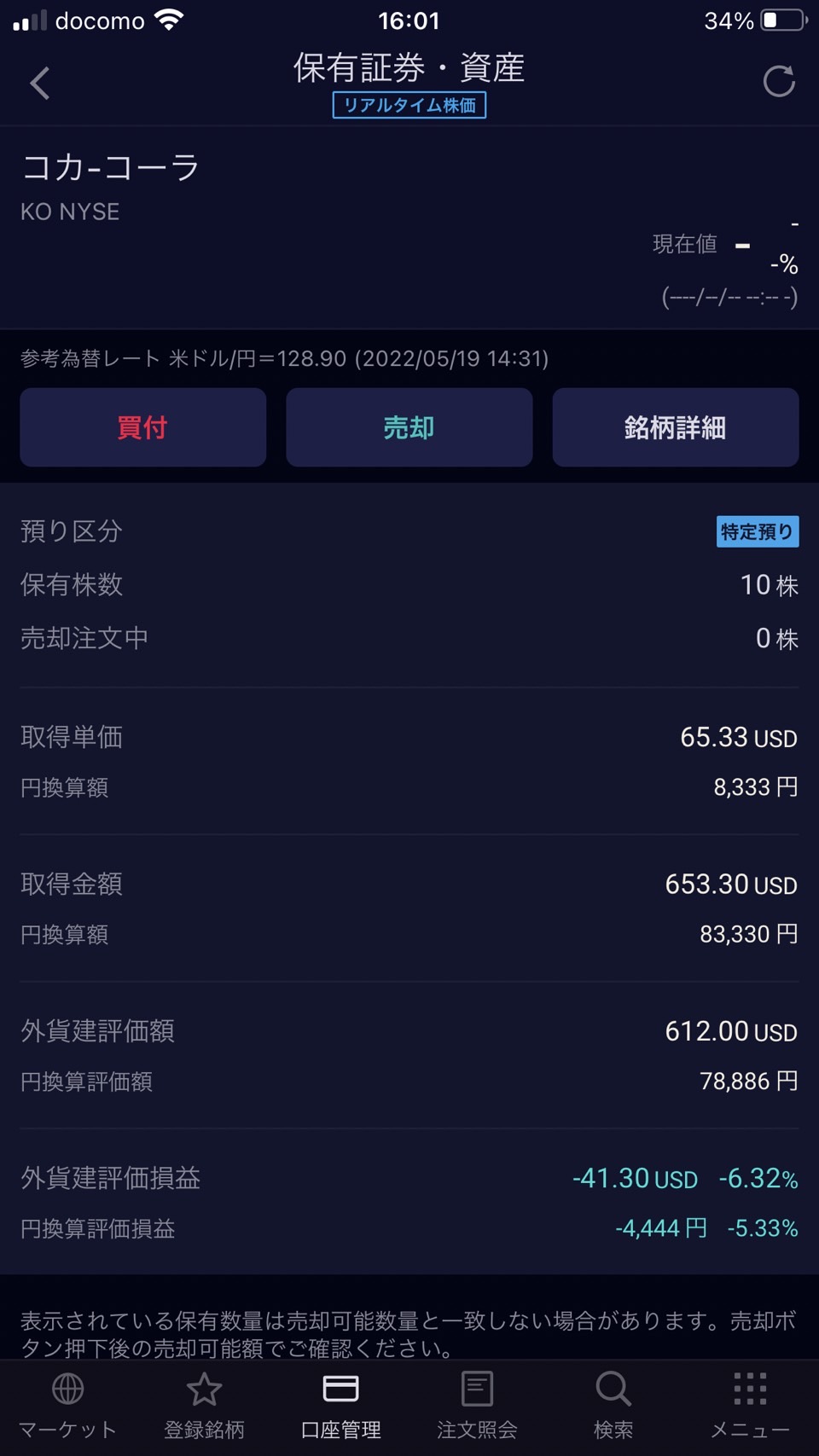Open the 検索 search tab
The height and width of the screenshot is (1456, 819).
pyautogui.click(x=613, y=1406)
